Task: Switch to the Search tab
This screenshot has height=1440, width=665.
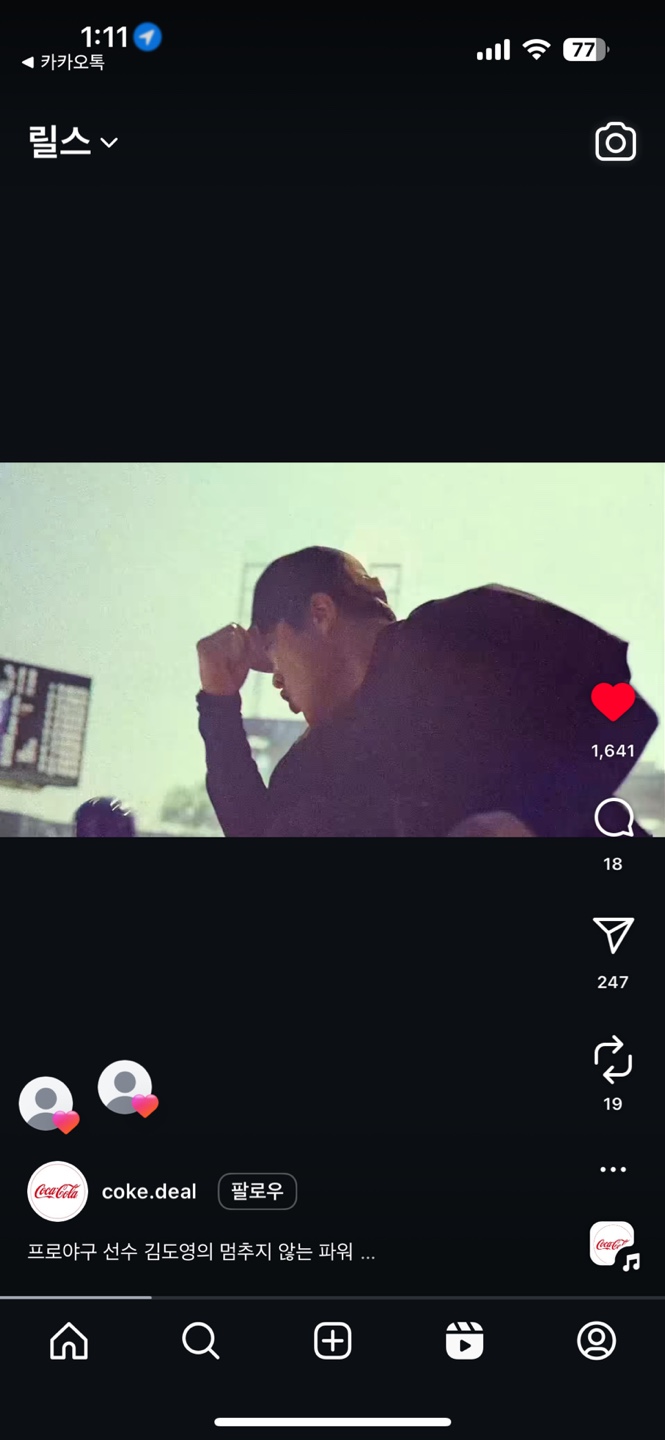Action: 200,1341
